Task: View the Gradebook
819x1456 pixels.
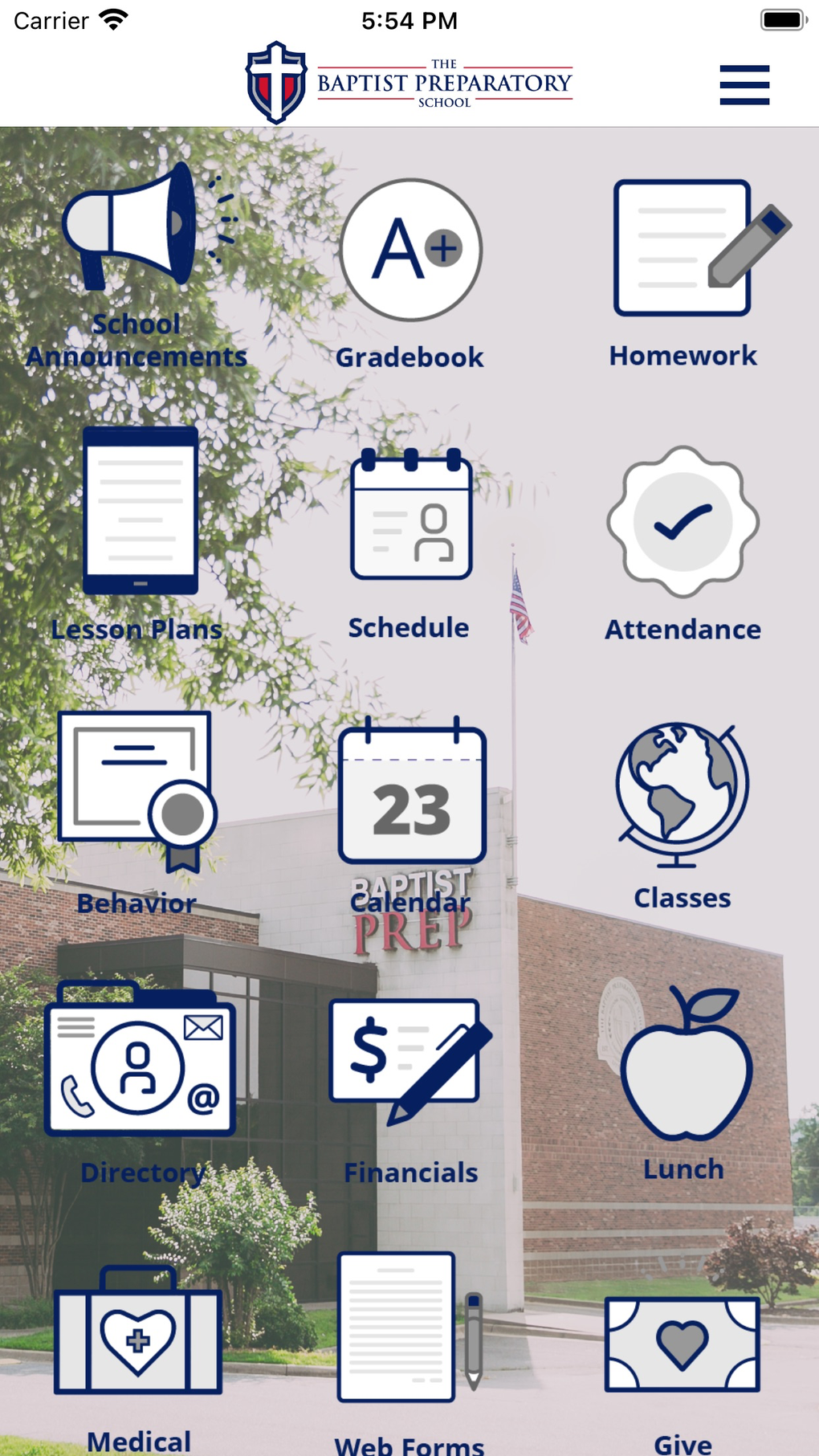Action: point(410,251)
